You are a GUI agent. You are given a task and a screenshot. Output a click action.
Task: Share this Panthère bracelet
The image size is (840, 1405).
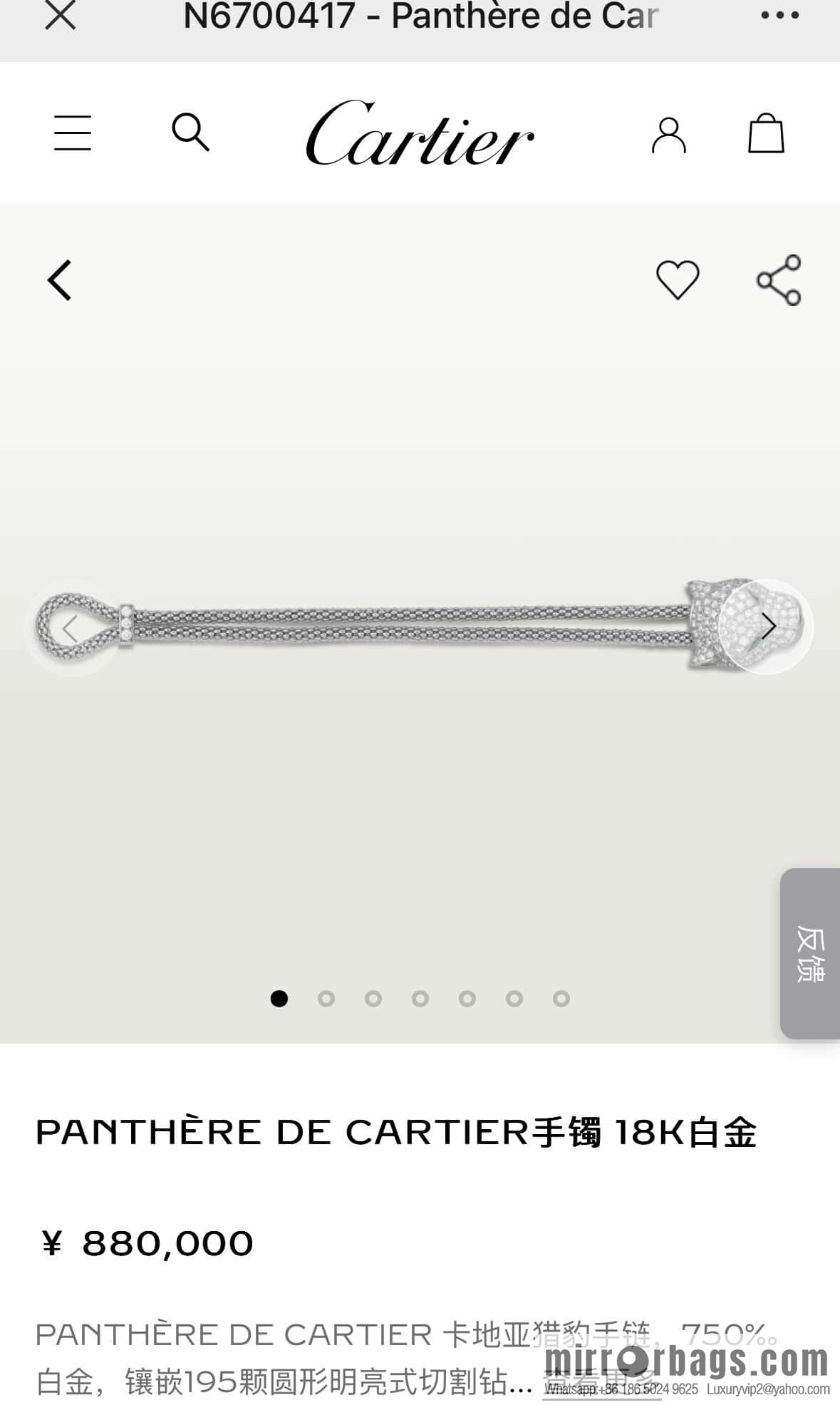point(779,280)
